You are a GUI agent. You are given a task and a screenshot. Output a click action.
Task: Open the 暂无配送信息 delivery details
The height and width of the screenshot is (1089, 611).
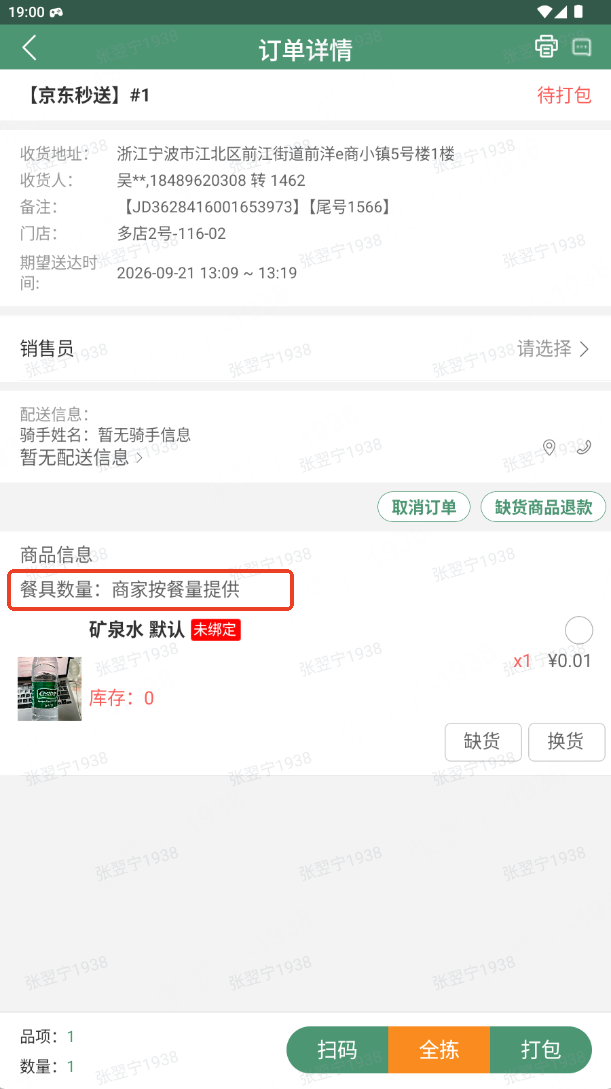[81, 457]
